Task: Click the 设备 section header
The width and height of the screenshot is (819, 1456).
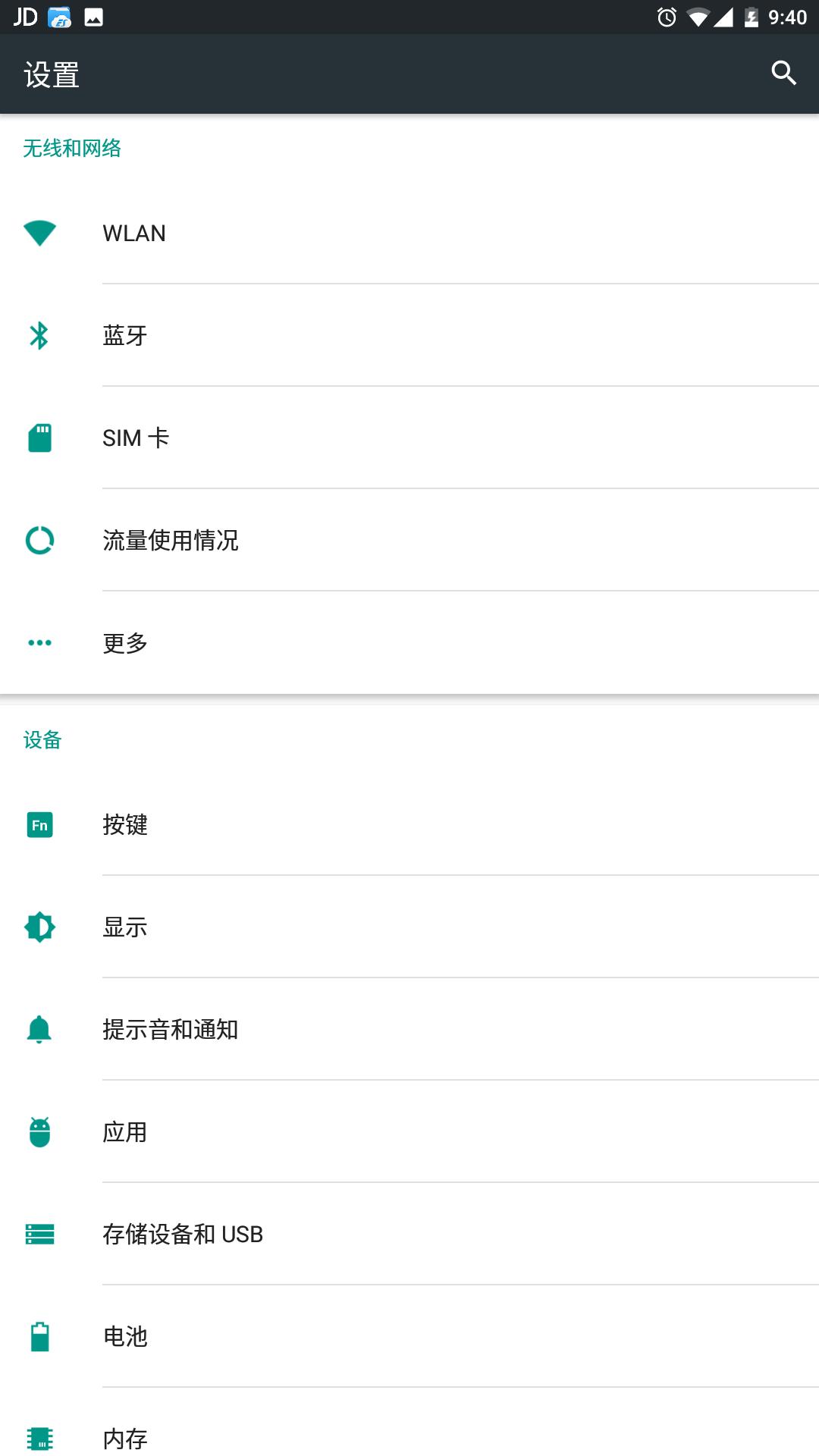Action: pyautogui.click(x=43, y=739)
